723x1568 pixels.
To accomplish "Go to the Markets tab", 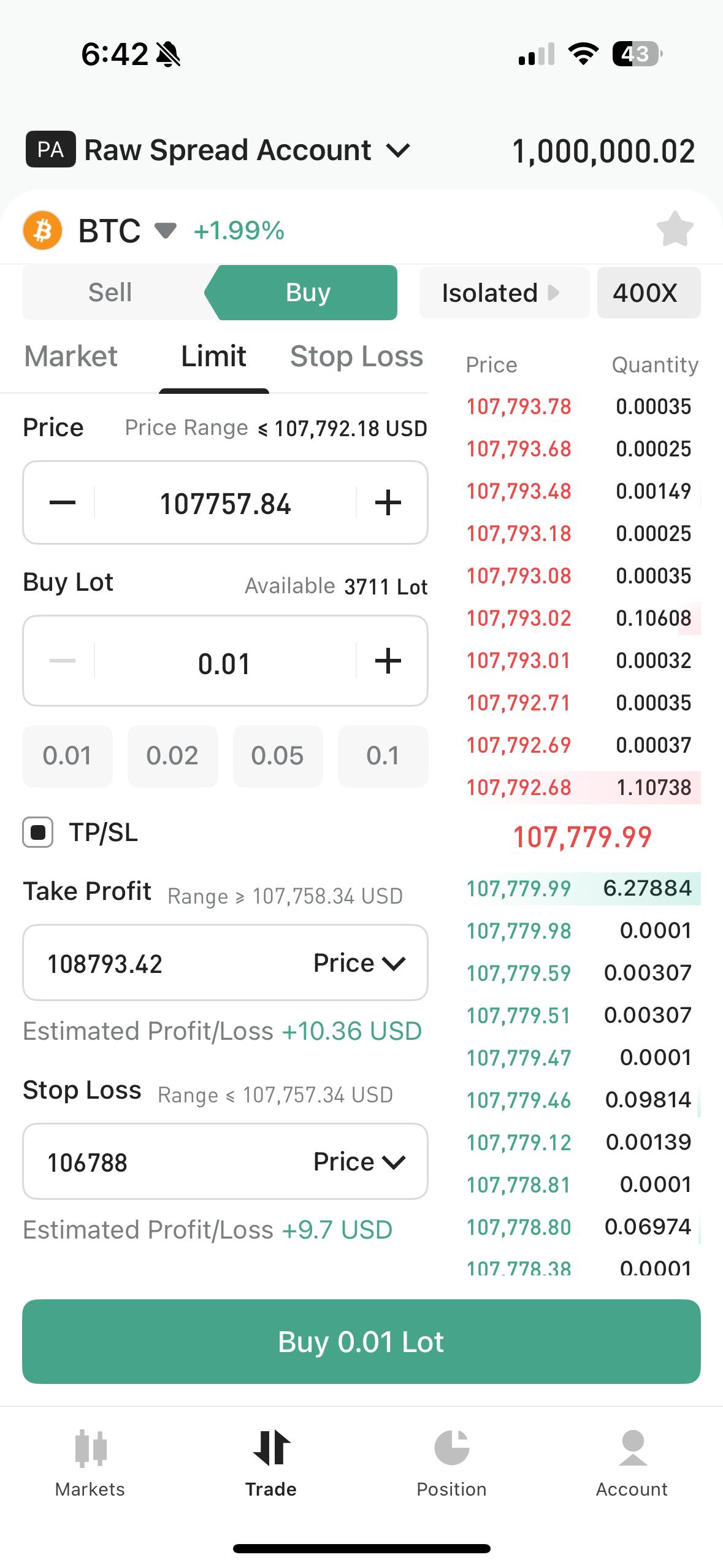I will click(x=90, y=1464).
